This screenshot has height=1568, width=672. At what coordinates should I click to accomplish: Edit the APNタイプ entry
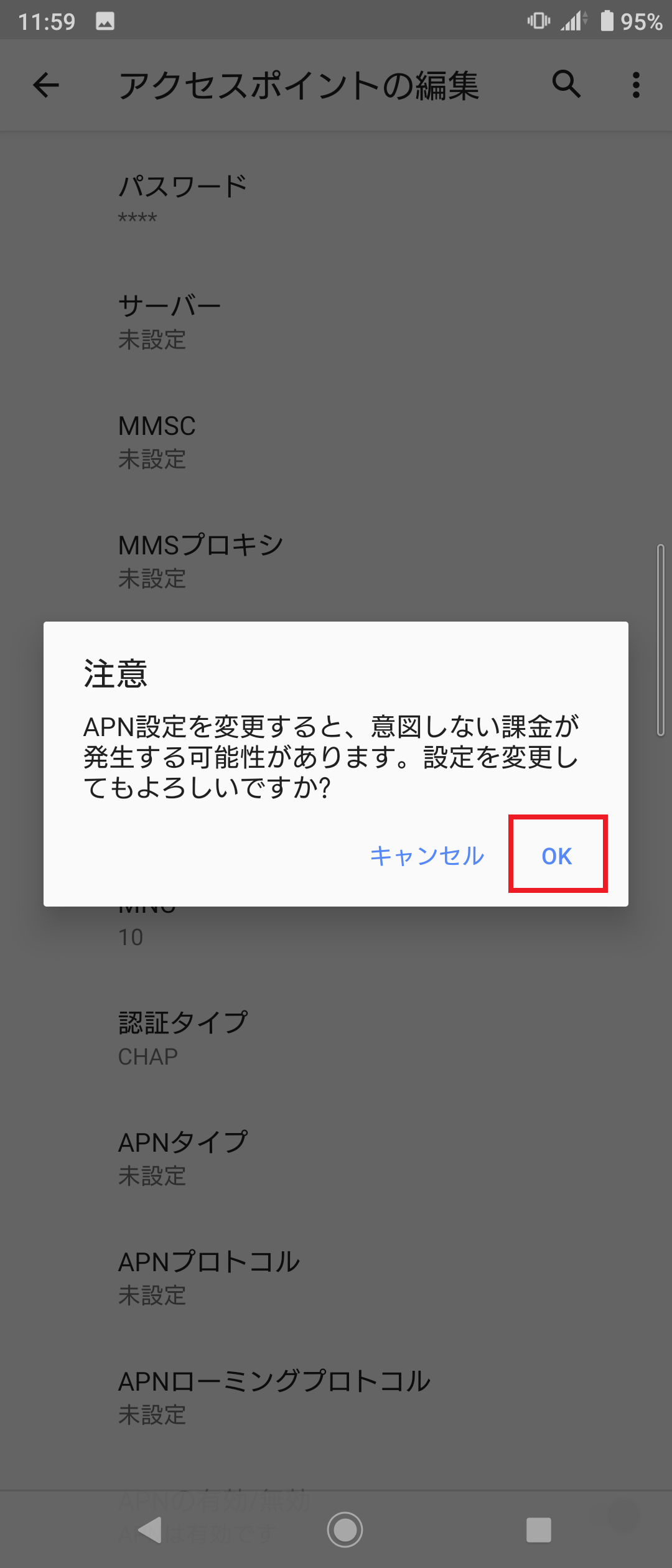[x=249, y=1157]
